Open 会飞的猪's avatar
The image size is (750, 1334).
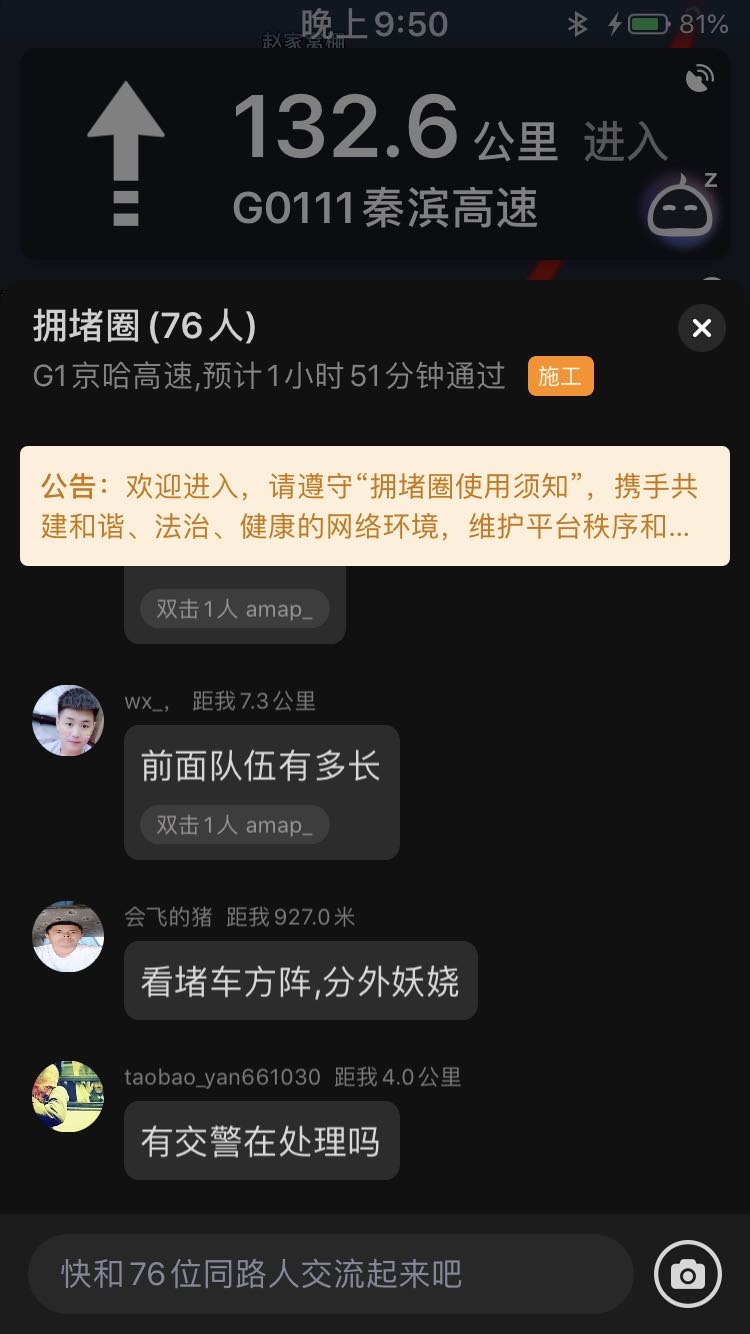point(68,936)
